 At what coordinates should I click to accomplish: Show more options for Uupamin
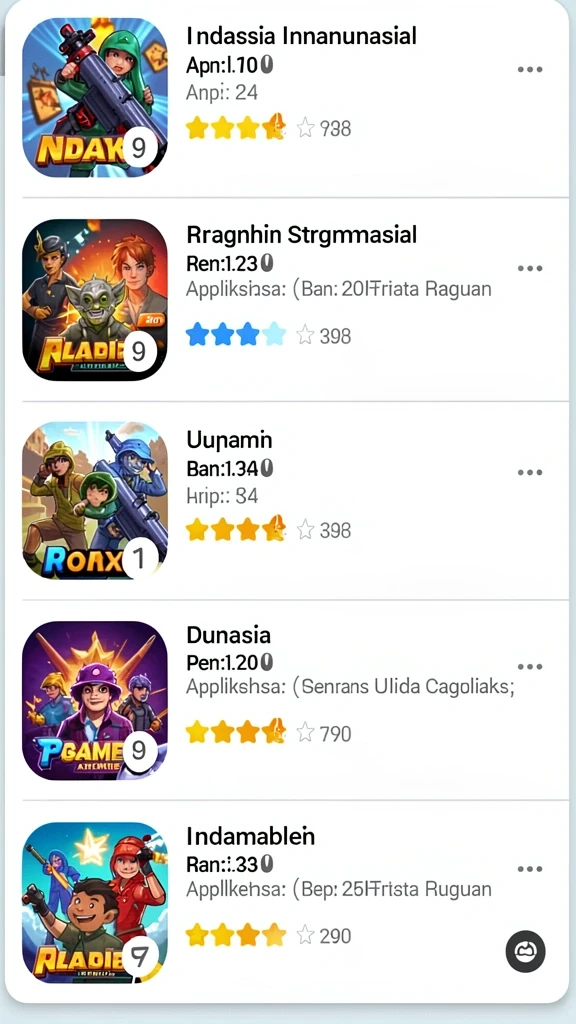[x=530, y=472]
